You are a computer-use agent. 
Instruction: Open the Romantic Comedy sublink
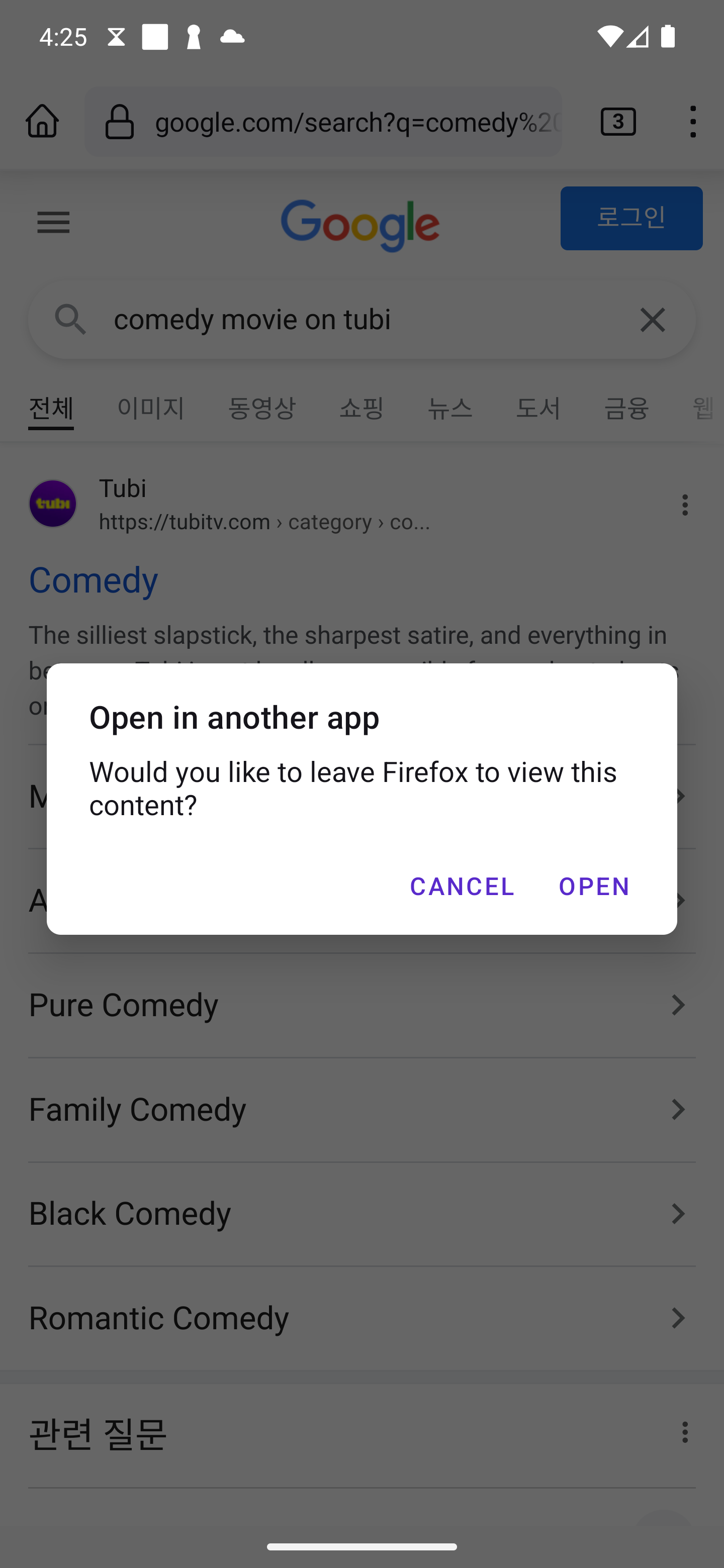[361, 1318]
